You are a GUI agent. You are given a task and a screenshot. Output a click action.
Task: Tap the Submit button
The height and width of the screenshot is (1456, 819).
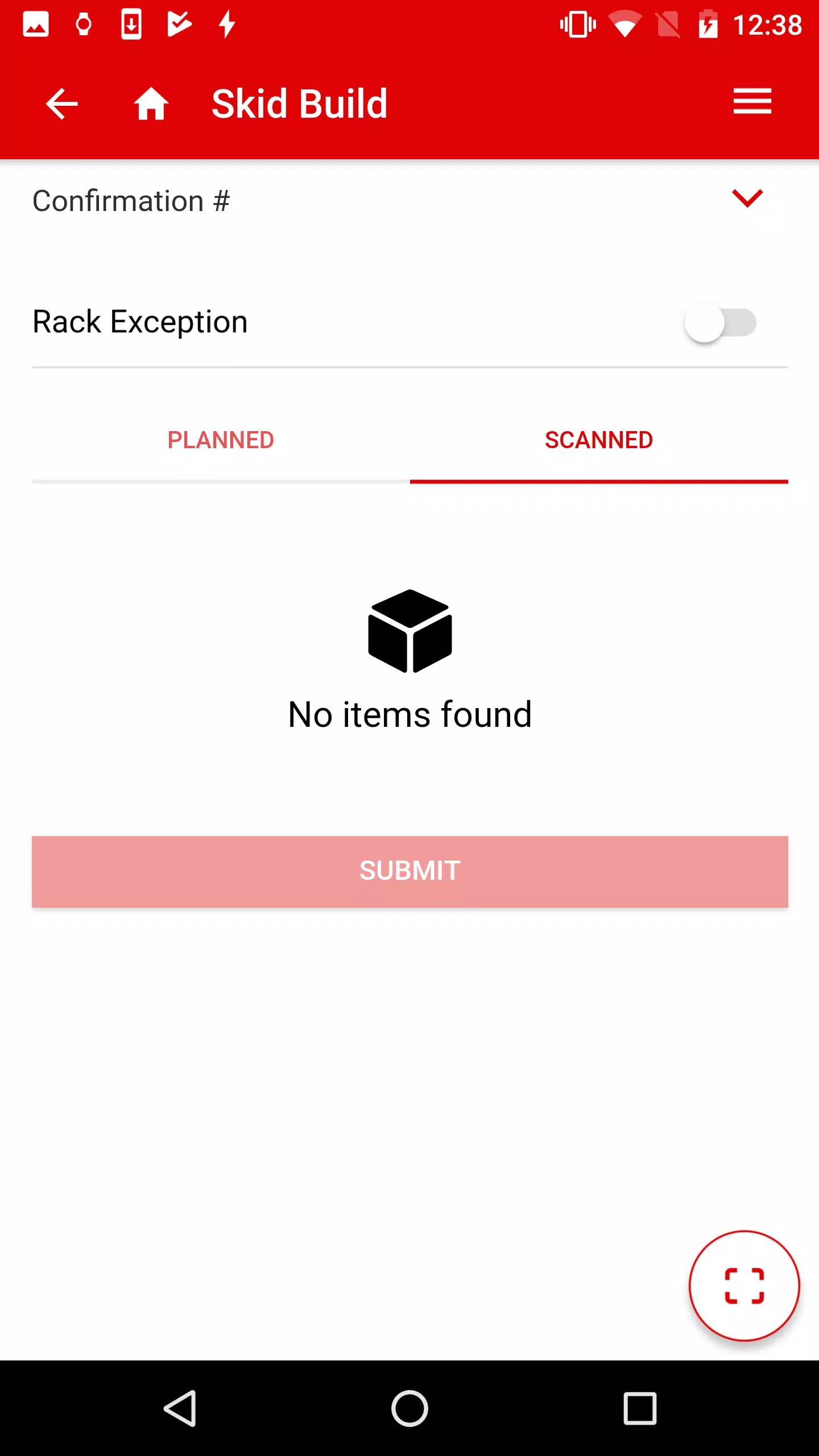click(409, 871)
